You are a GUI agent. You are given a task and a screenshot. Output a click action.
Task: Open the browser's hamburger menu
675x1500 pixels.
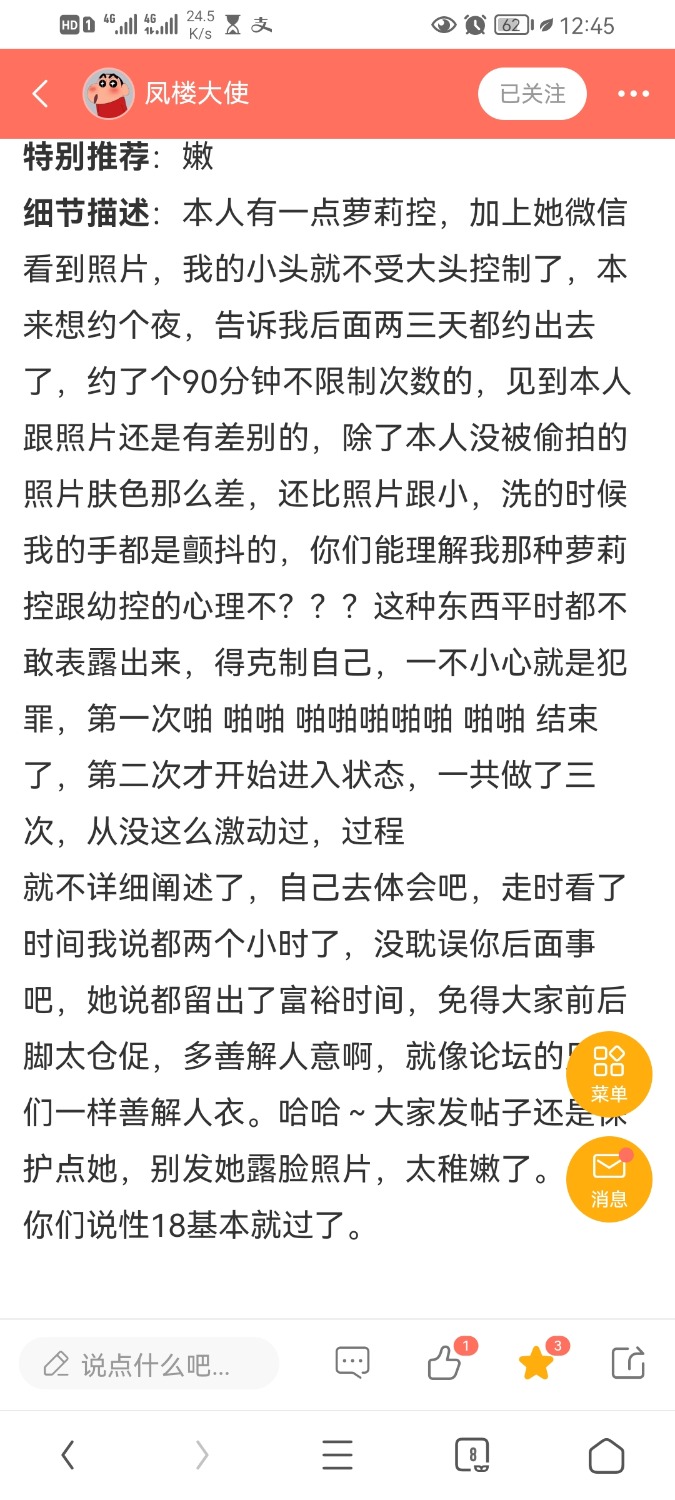point(337,1455)
